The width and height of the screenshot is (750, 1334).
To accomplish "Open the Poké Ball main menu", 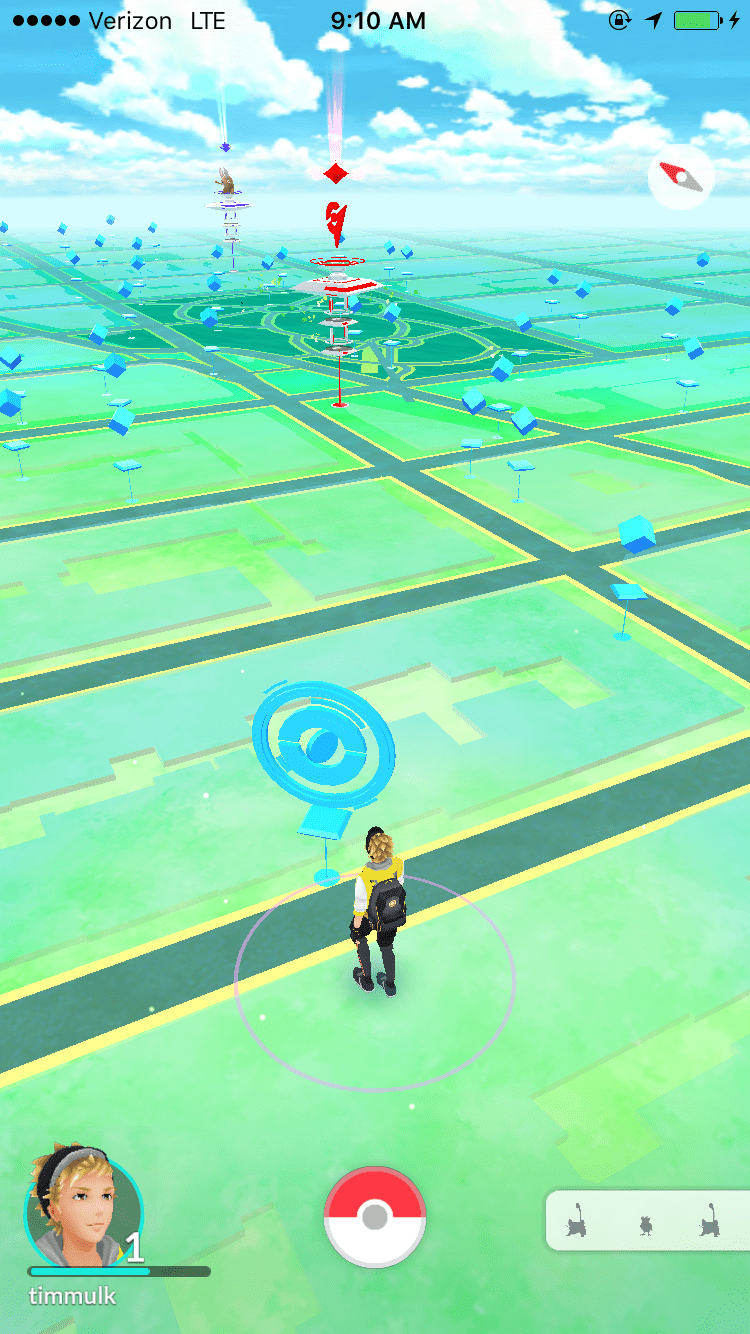I will click(x=375, y=1217).
